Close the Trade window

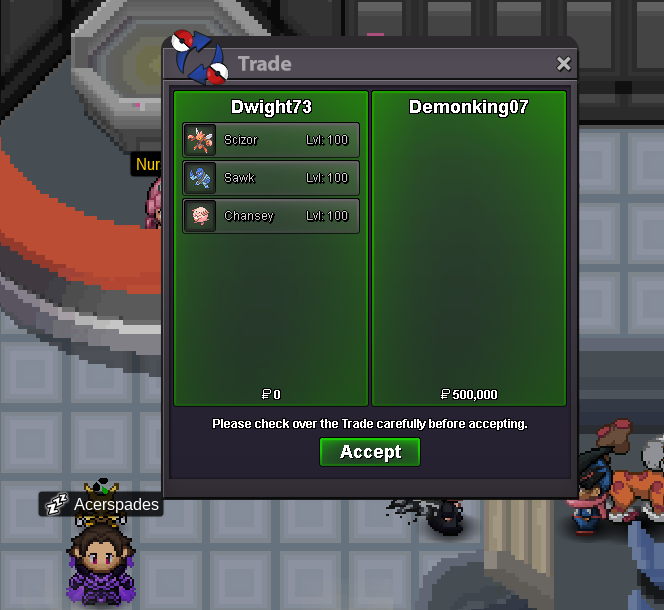(563, 64)
